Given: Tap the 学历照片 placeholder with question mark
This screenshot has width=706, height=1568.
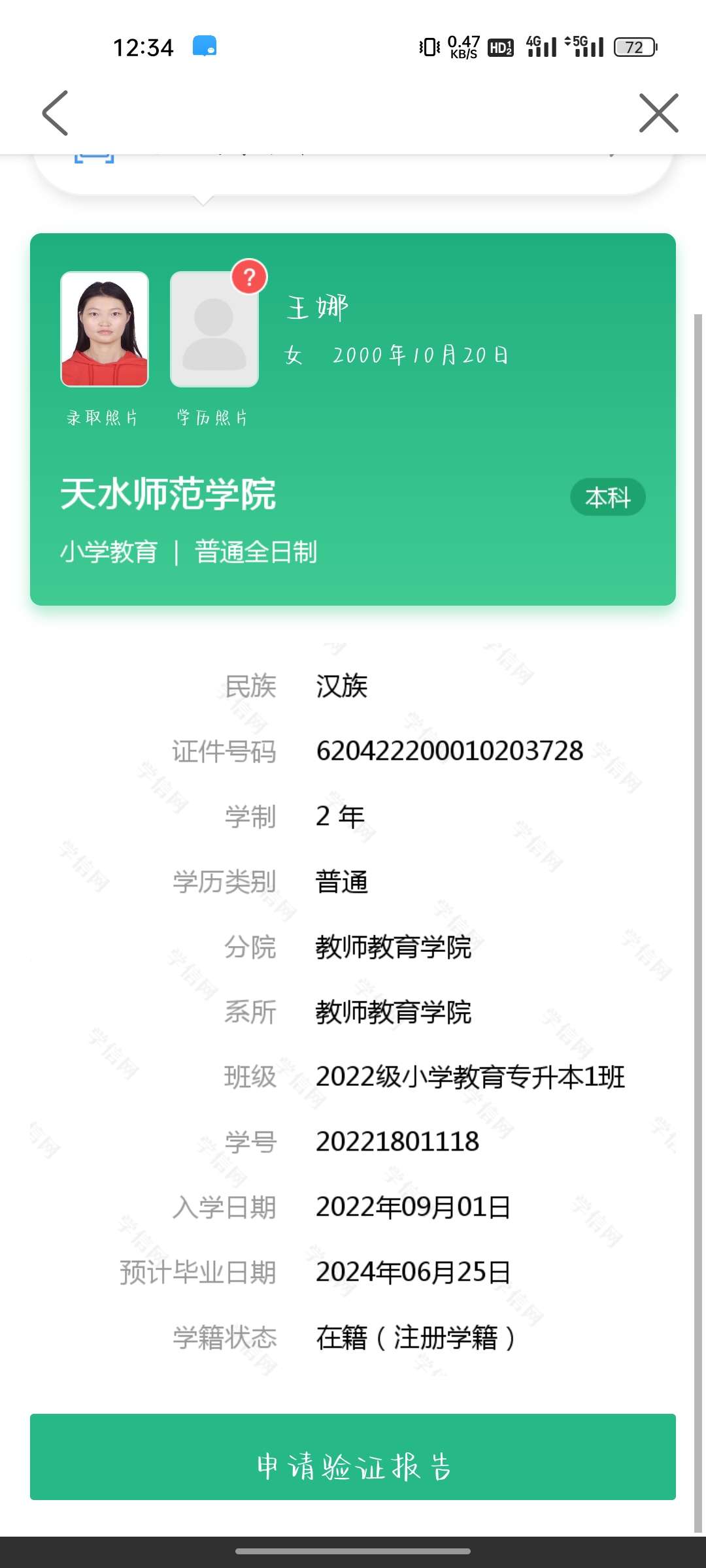Looking at the screenshot, I should click(214, 329).
